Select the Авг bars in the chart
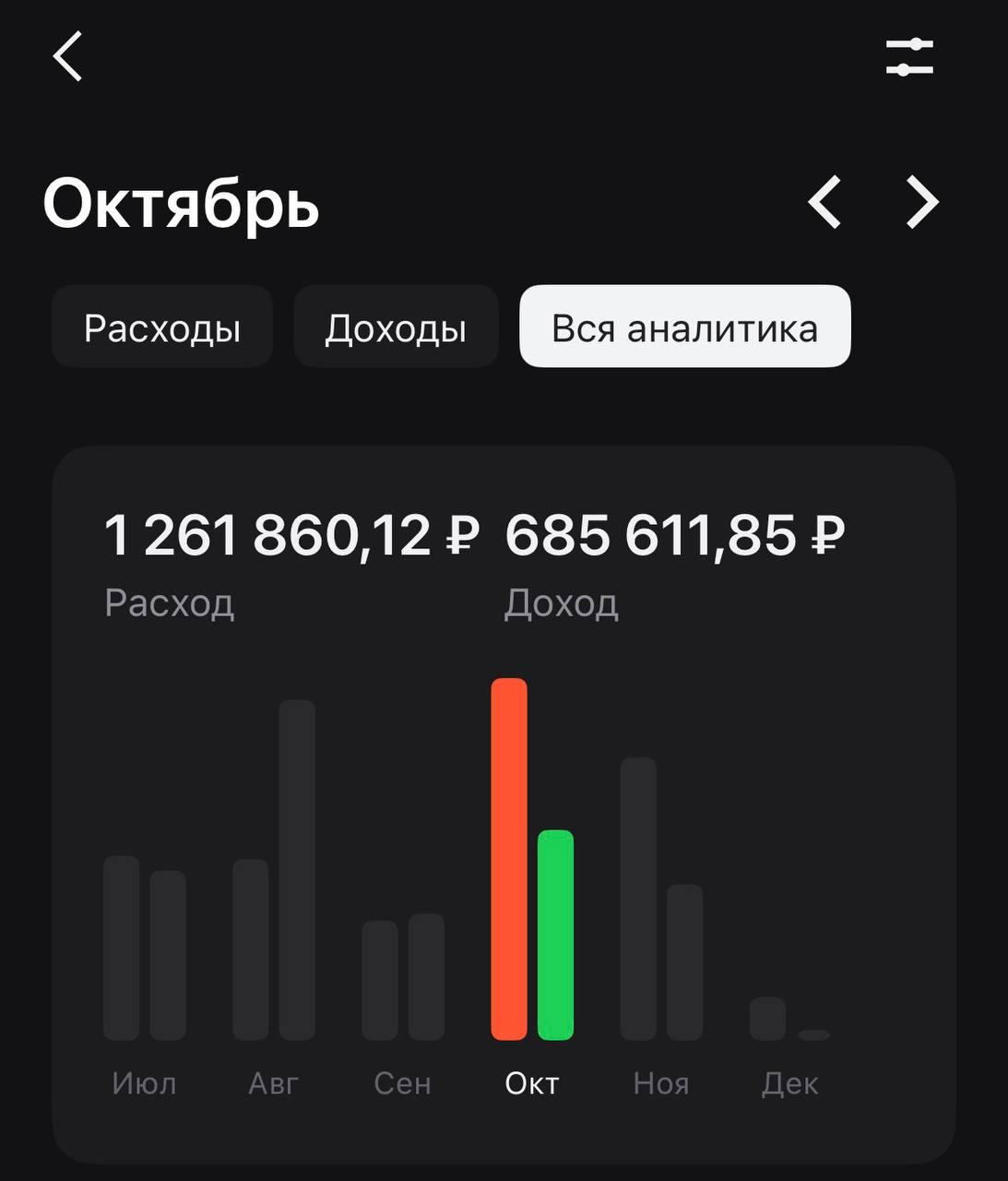 point(274,923)
